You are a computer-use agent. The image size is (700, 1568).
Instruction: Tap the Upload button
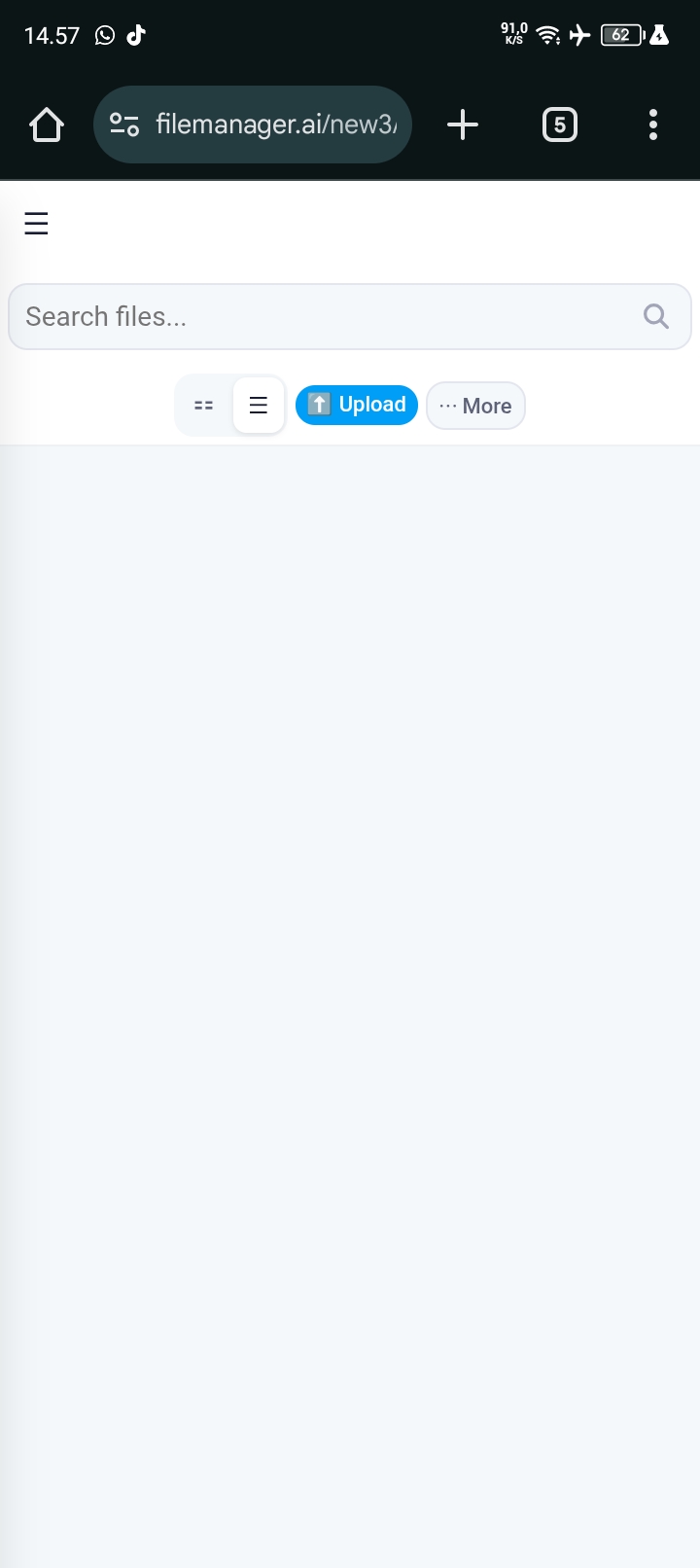coord(357,405)
